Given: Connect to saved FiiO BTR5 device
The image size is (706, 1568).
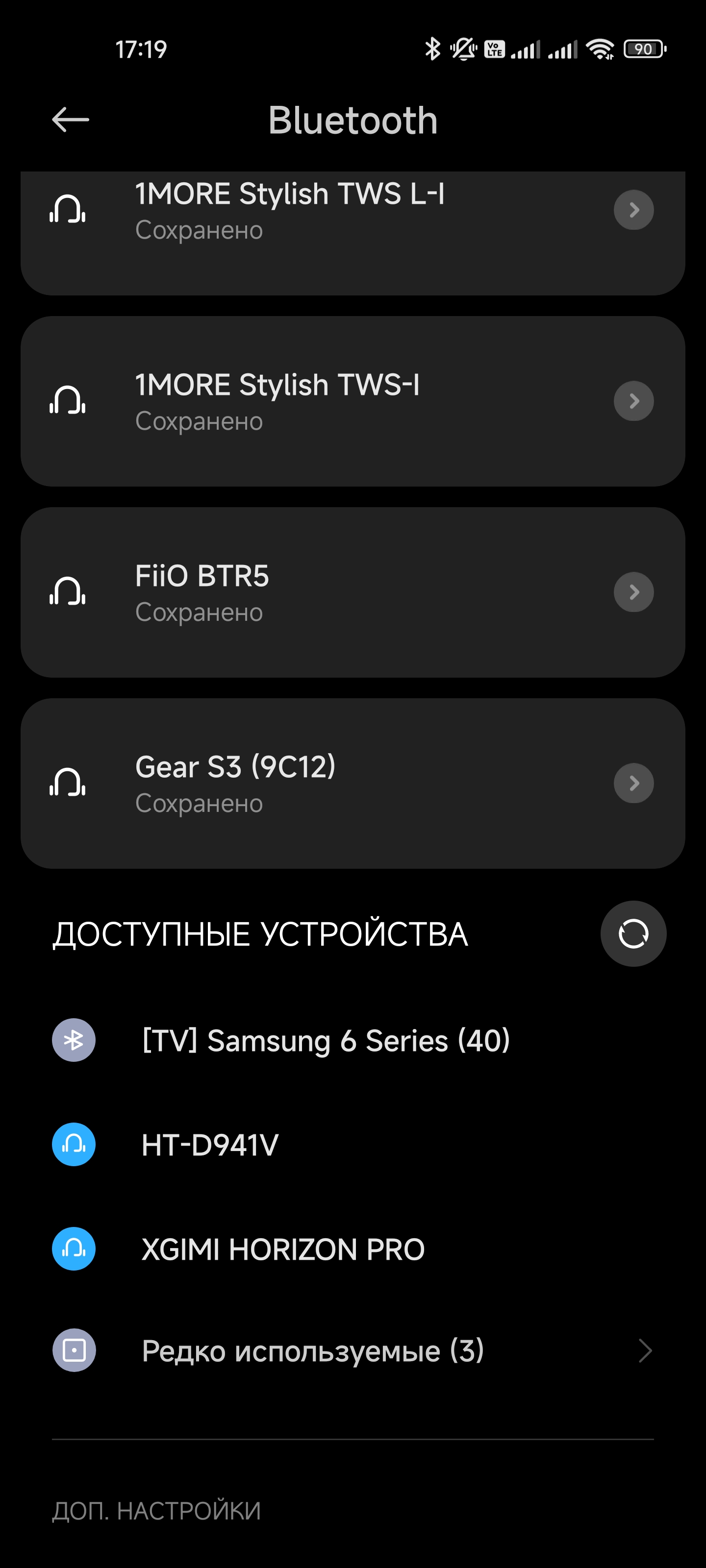Looking at the screenshot, I should click(202, 592).
